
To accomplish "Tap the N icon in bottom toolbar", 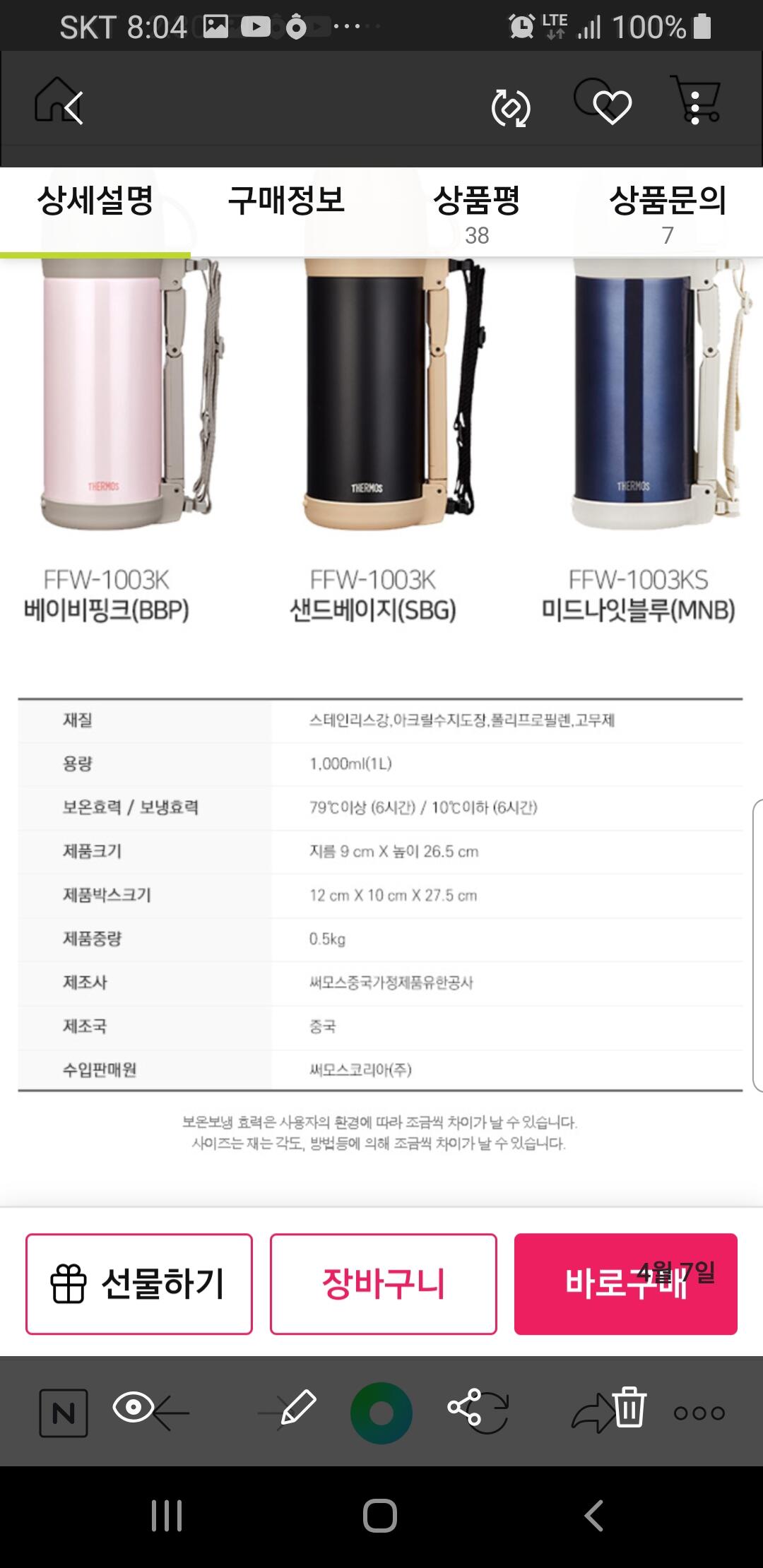I will (x=64, y=1413).
